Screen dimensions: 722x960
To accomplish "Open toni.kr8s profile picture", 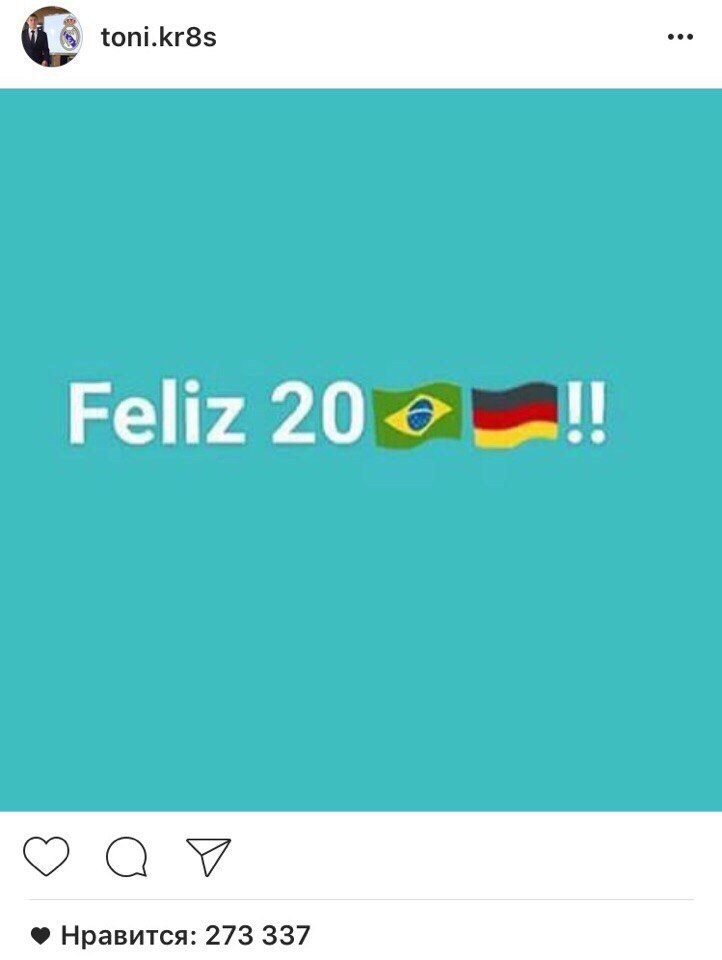I will (52, 38).
